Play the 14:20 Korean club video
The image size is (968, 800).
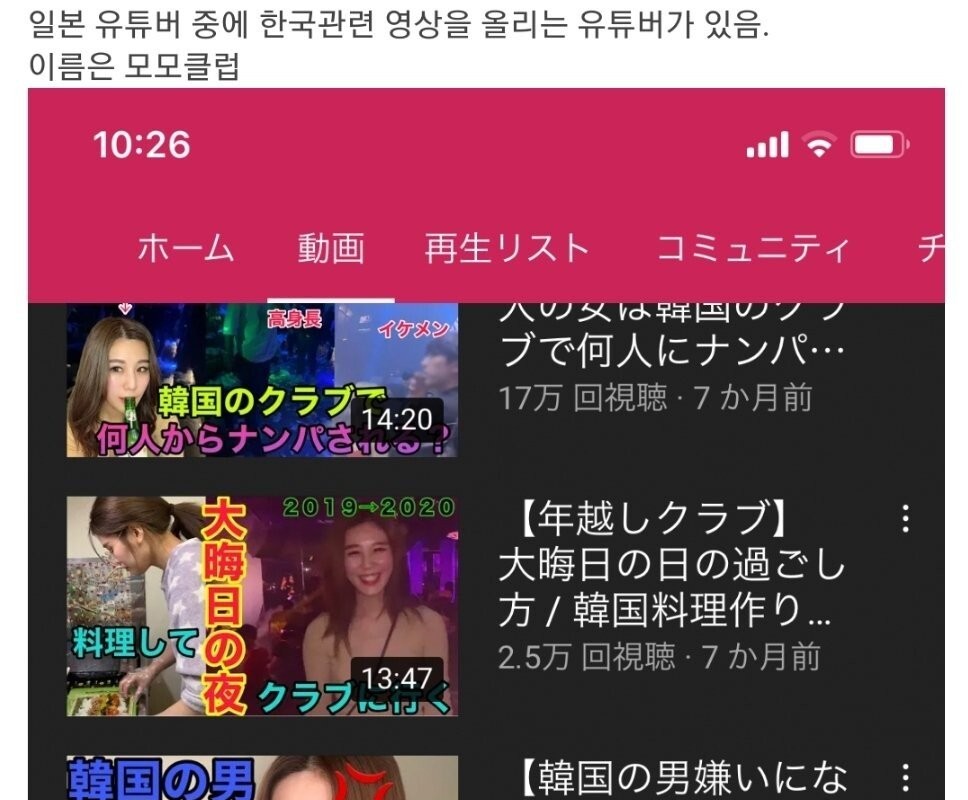pyautogui.click(x=262, y=380)
